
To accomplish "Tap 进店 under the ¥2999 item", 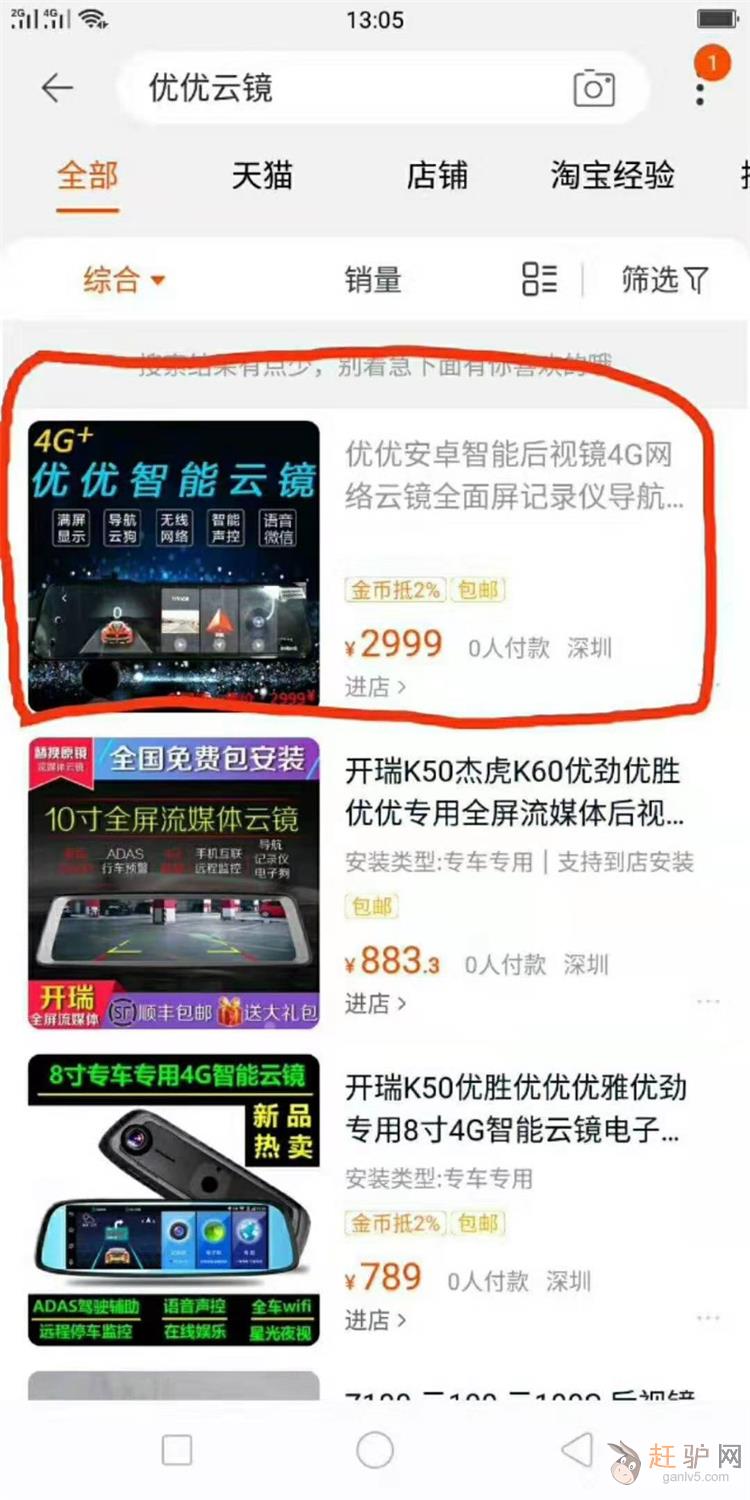I will (x=376, y=687).
